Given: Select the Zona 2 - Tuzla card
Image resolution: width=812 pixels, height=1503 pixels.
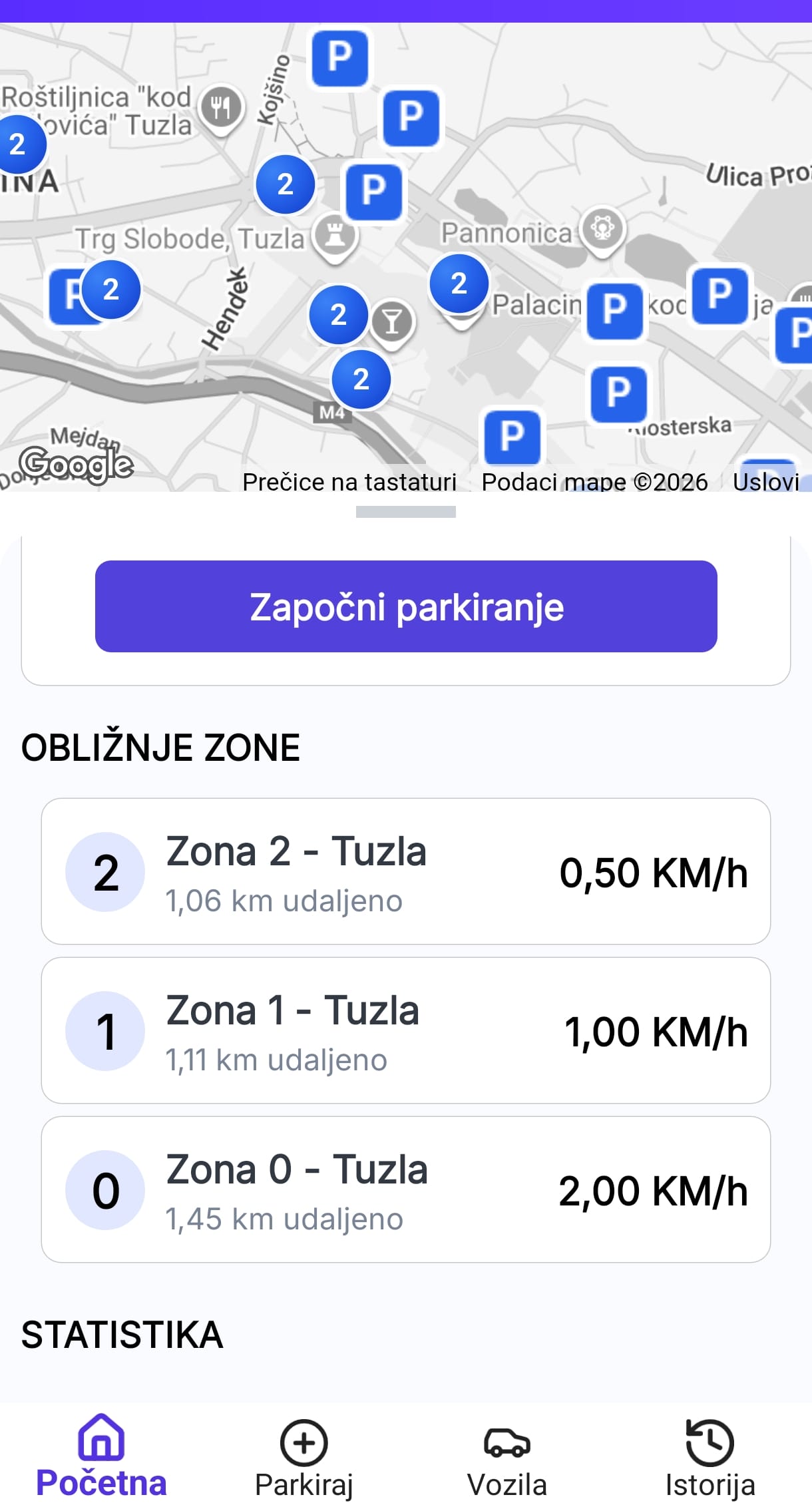Looking at the screenshot, I should (x=406, y=872).
